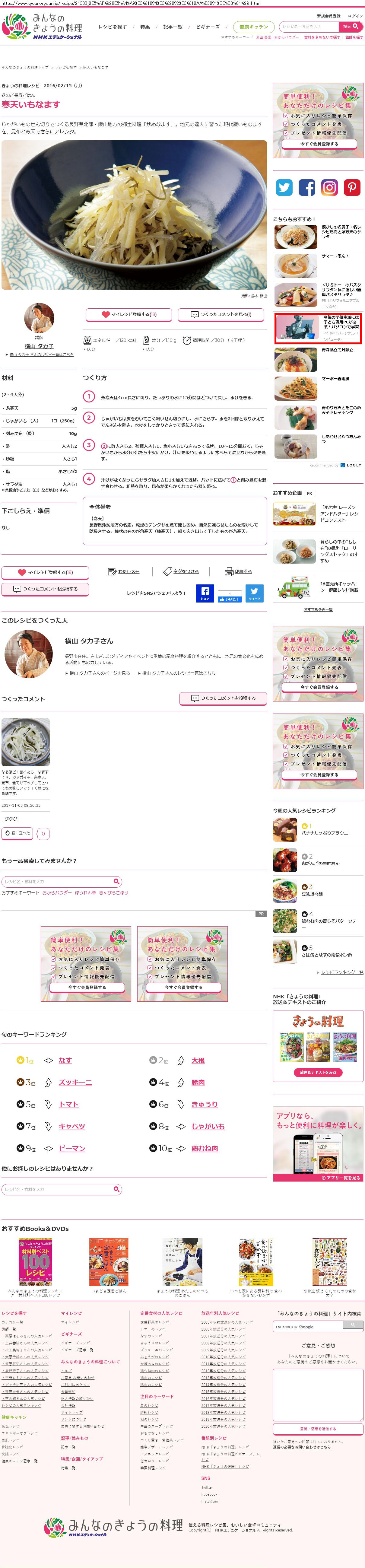
Task: Open keyword ranking link なす
Action: (x=65, y=1060)
